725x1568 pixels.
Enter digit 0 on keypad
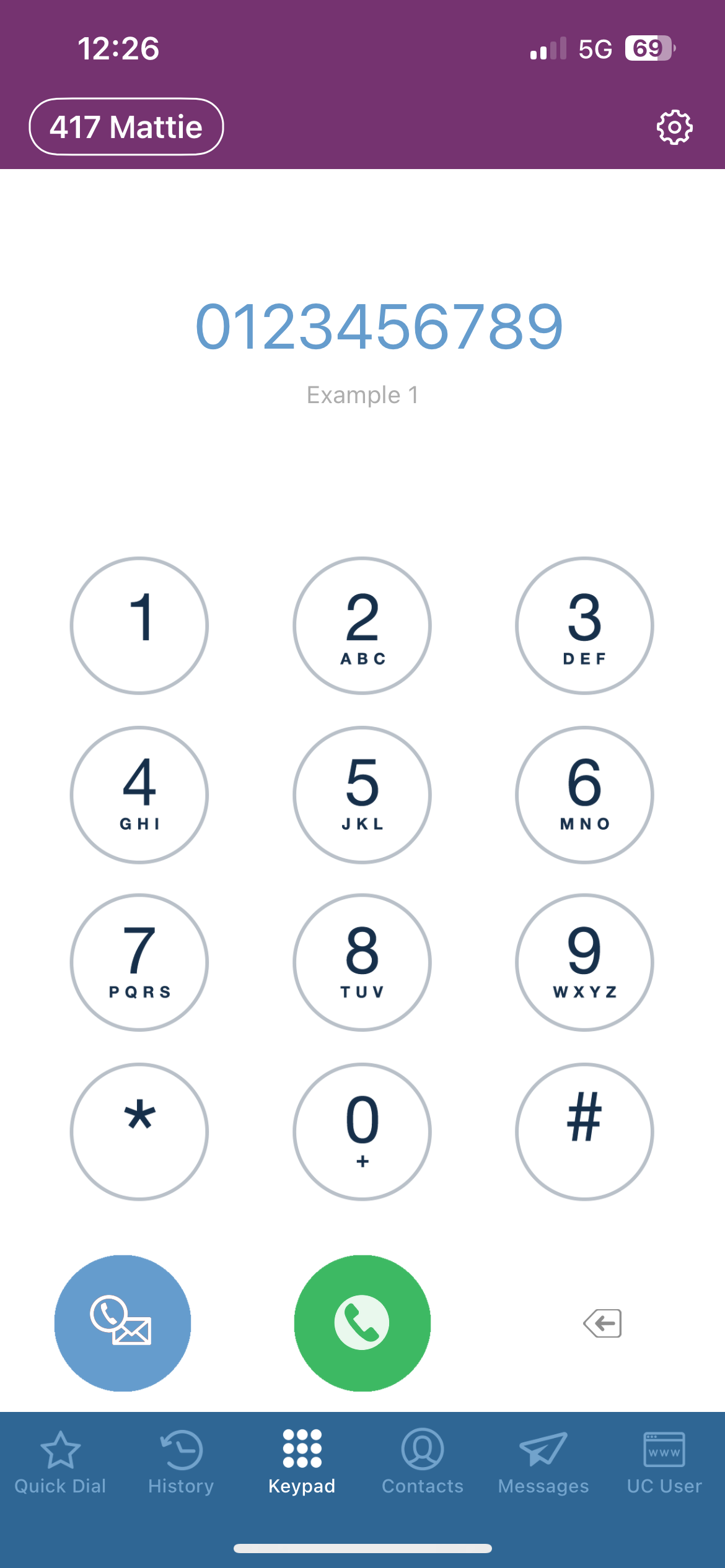362,1132
